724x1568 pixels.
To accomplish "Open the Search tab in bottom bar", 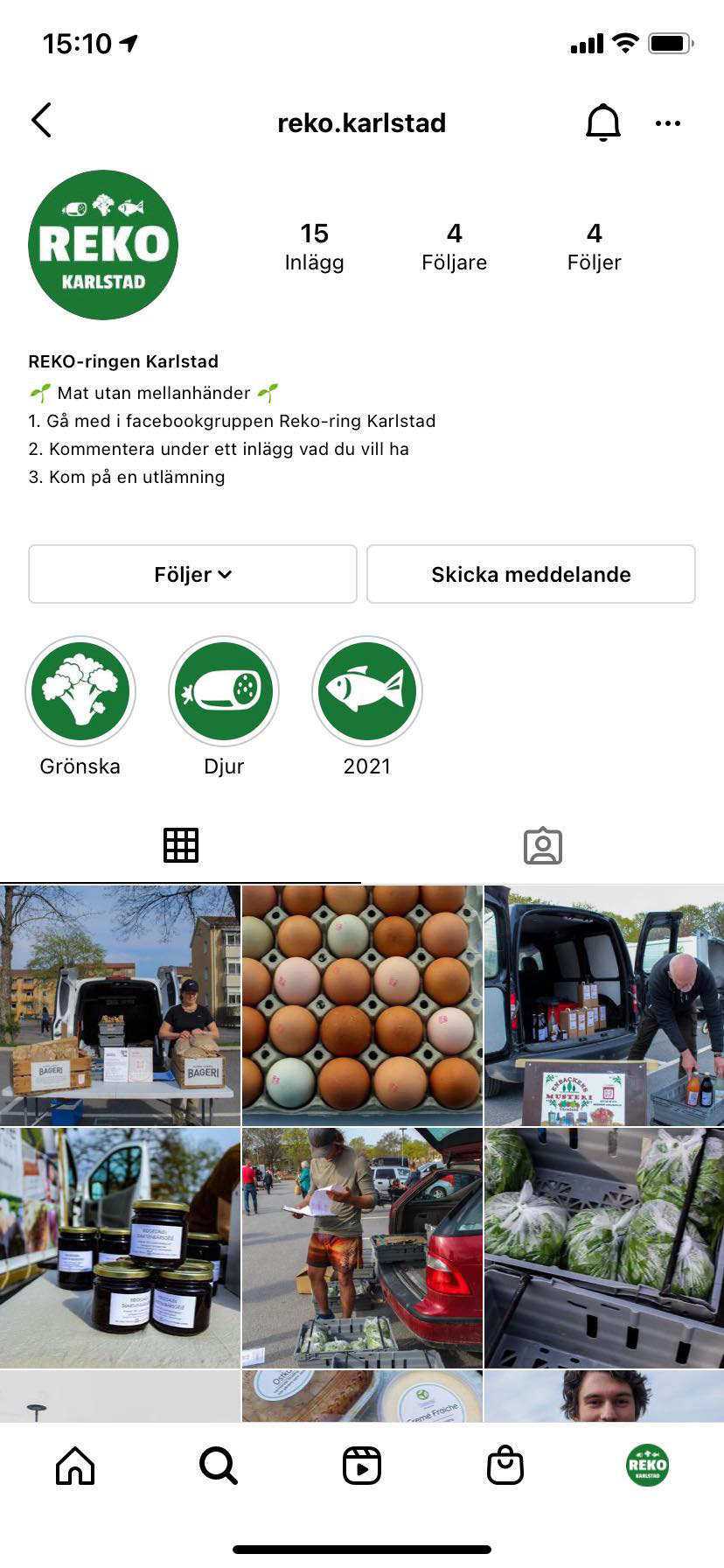I will 218,1466.
